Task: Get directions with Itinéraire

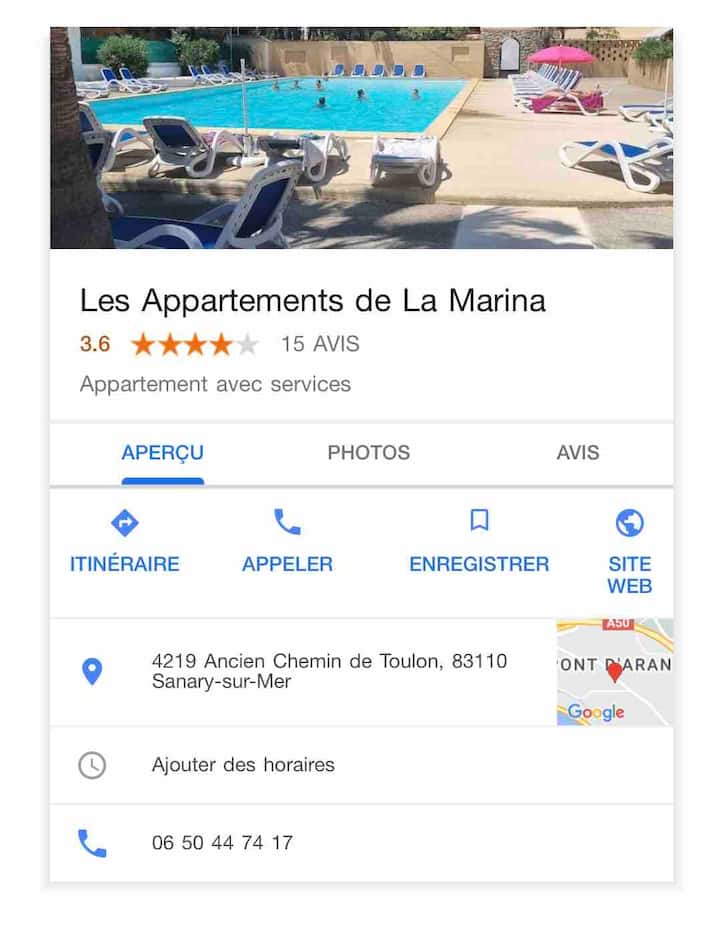Action: pyautogui.click(x=125, y=542)
